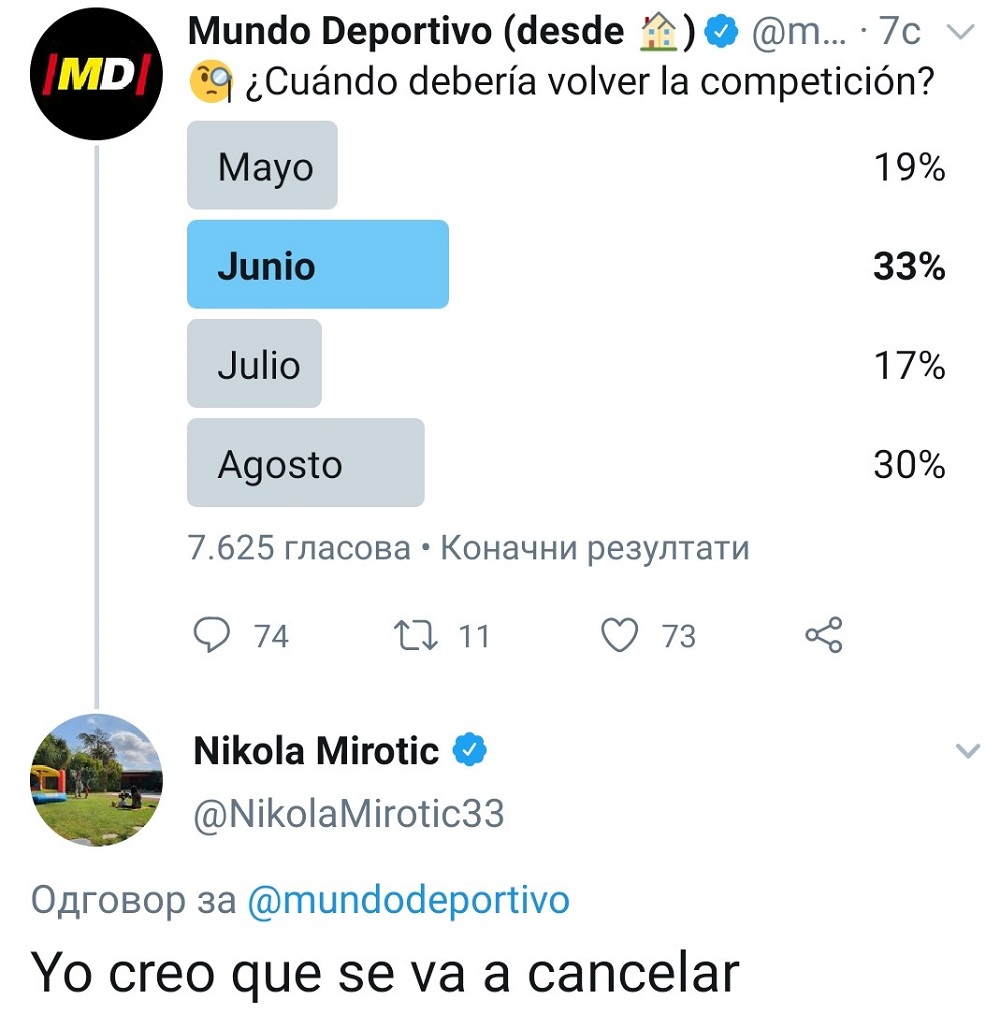Open Nikola Mirotic's profile photo
This screenshot has height=1014, width=1000.
pyautogui.click(x=97, y=780)
